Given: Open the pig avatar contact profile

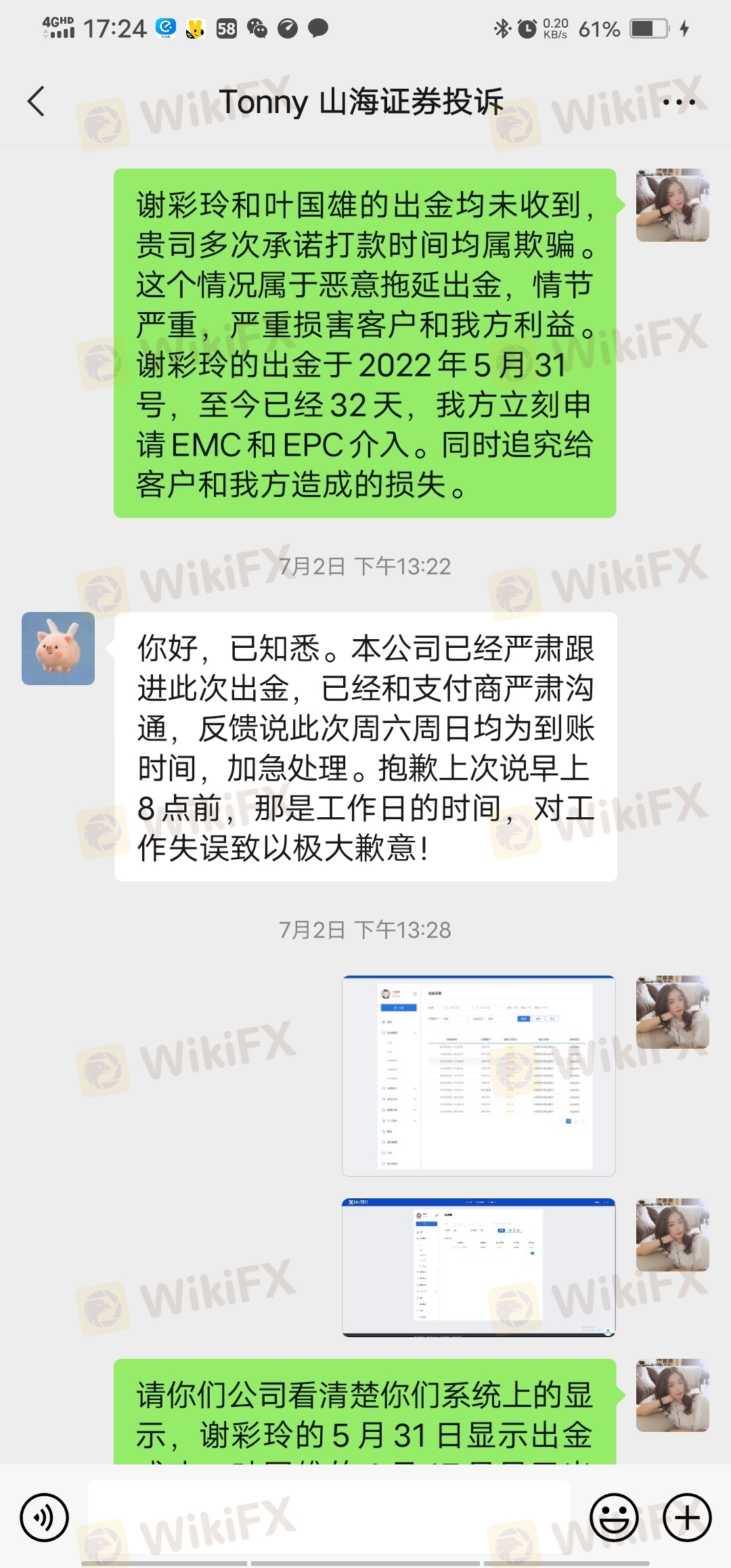Looking at the screenshot, I should [x=58, y=649].
